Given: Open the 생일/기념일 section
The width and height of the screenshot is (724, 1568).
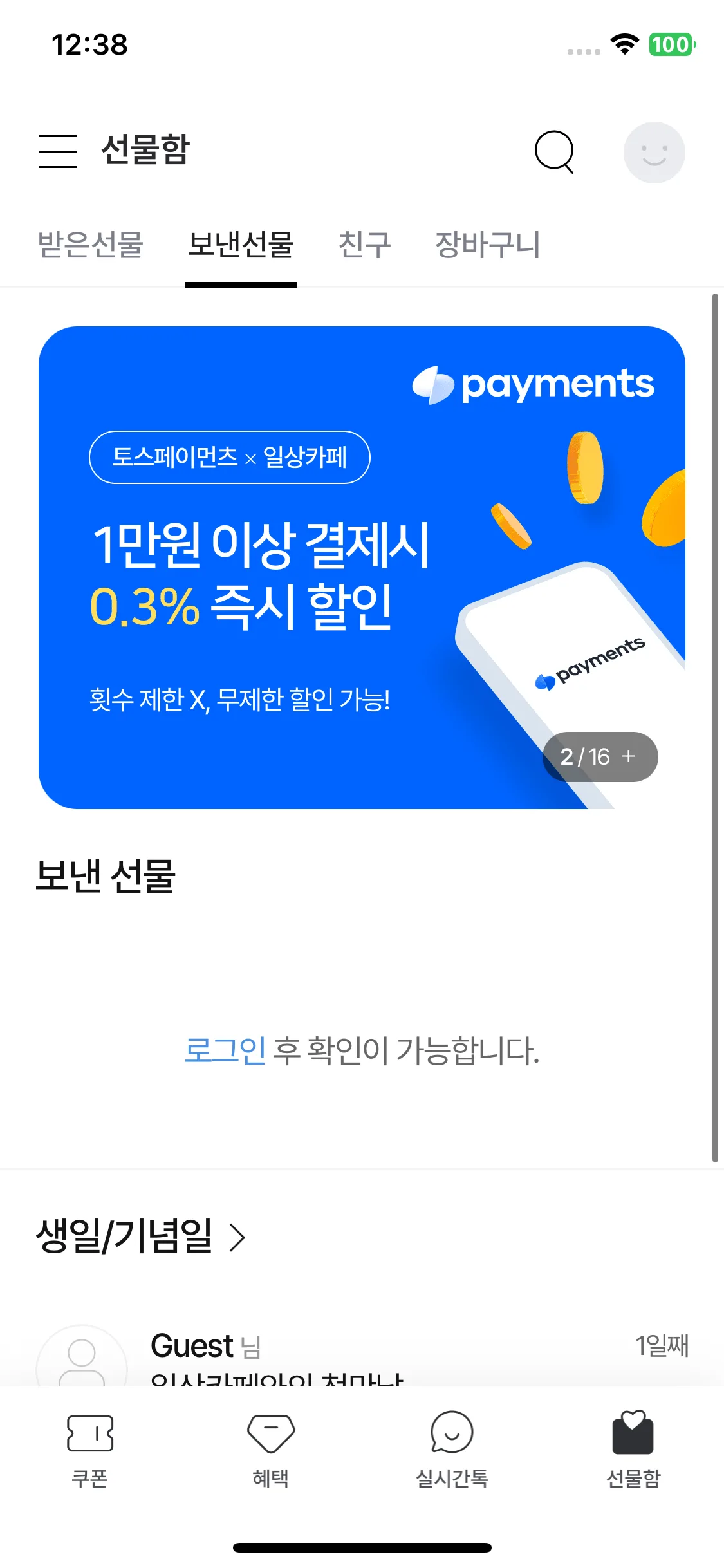Looking at the screenshot, I should pyautogui.click(x=141, y=1237).
